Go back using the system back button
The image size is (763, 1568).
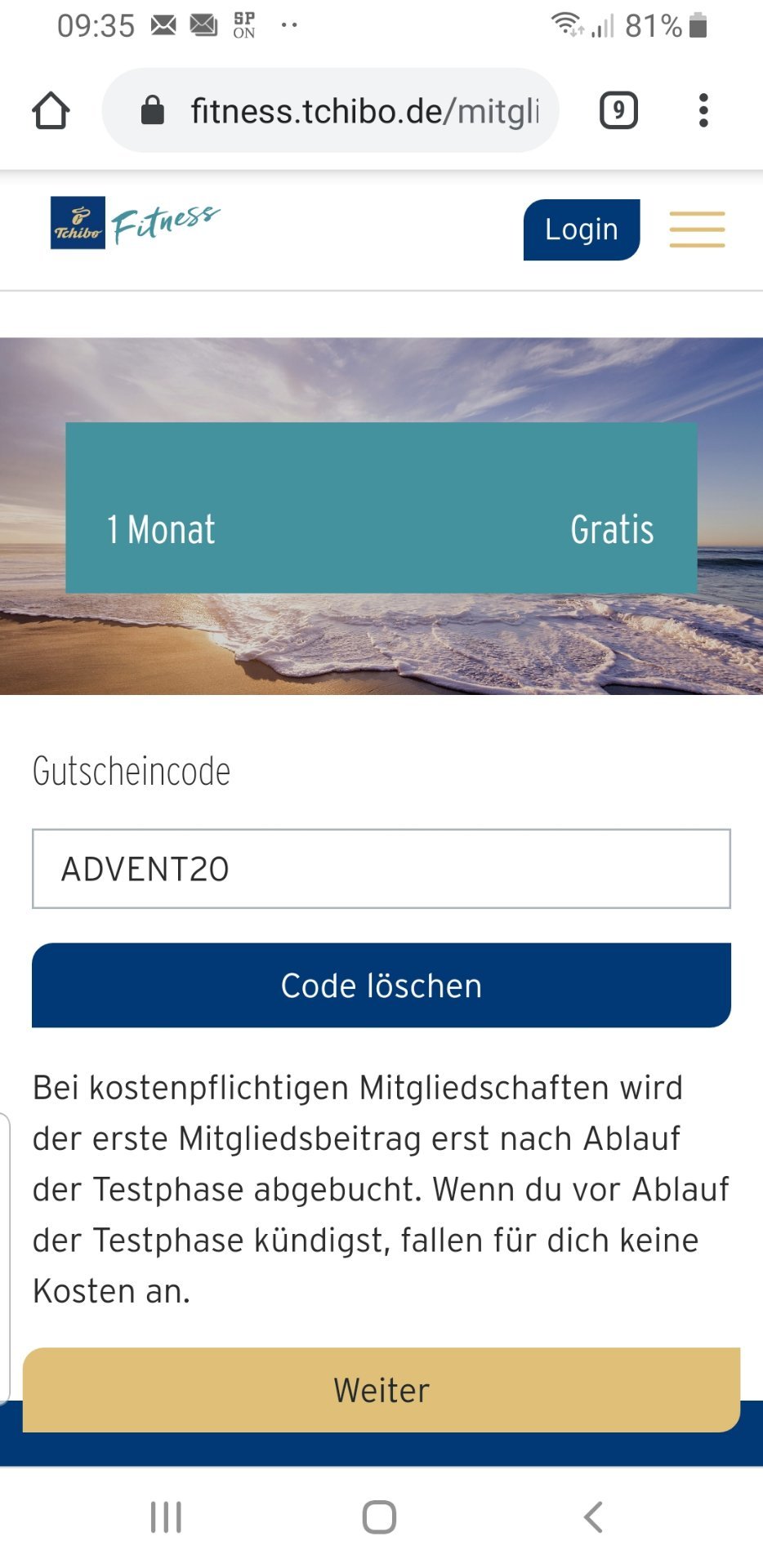click(x=594, y=1517)
